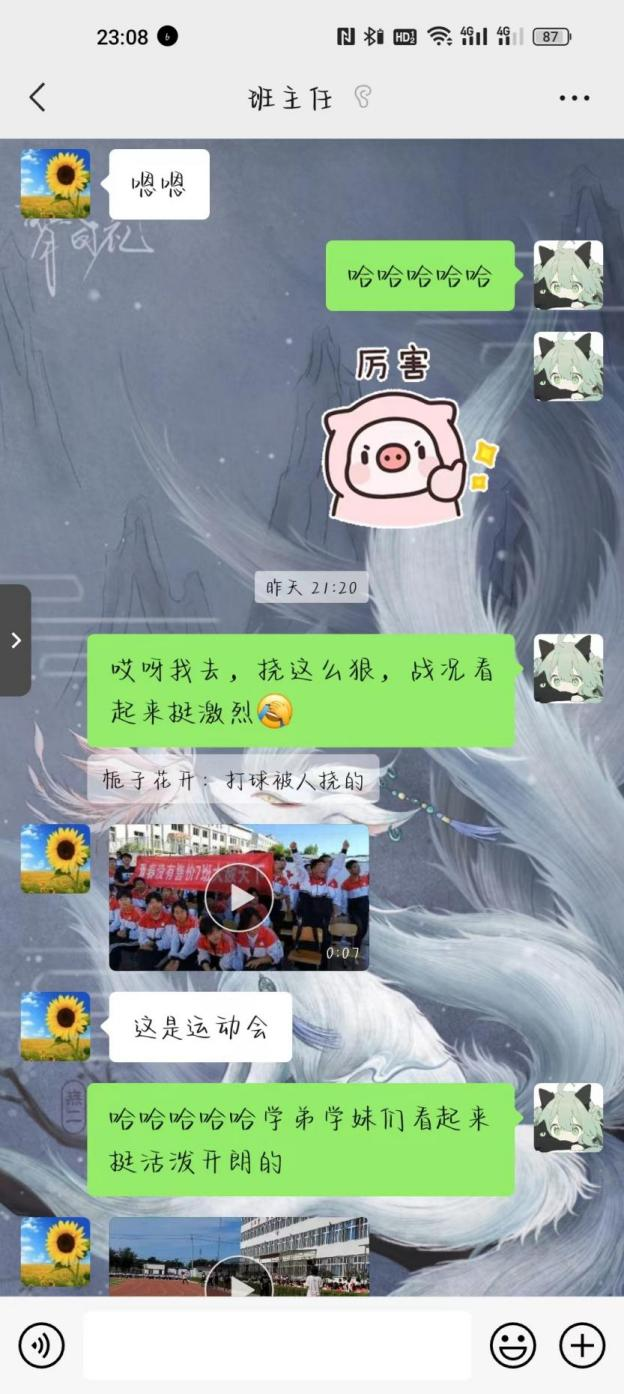
Task: Open the emoji sticker panel
Action: click(512, 1345)
